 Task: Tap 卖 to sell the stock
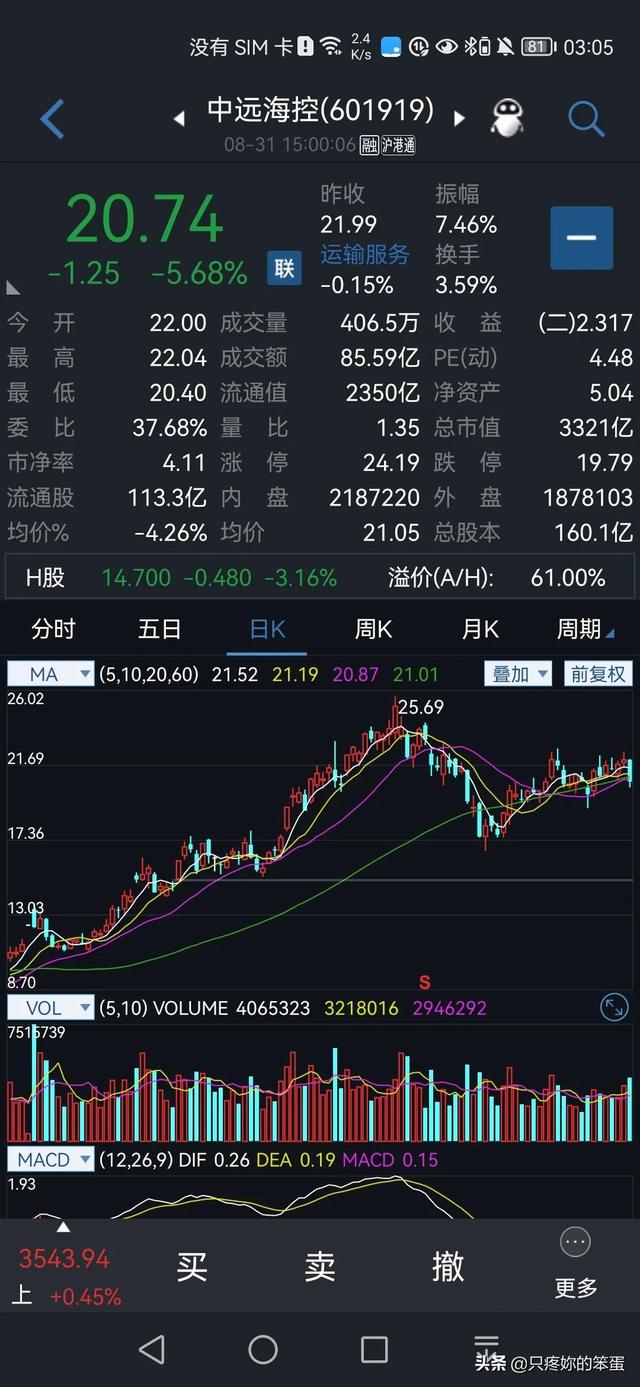click(319, 1267)
